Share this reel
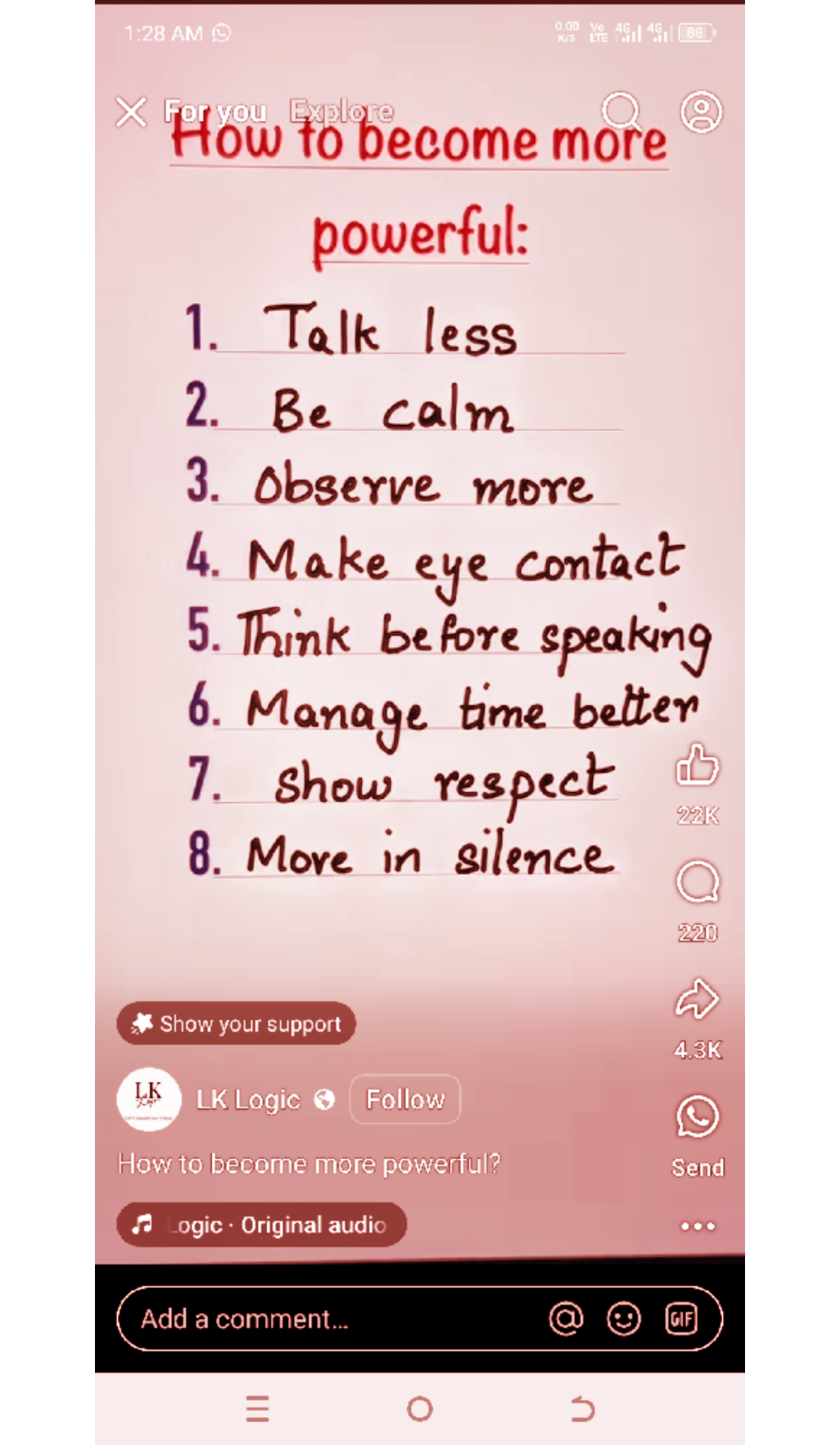This screenshot has height=1445, width=840. (698, 999)
